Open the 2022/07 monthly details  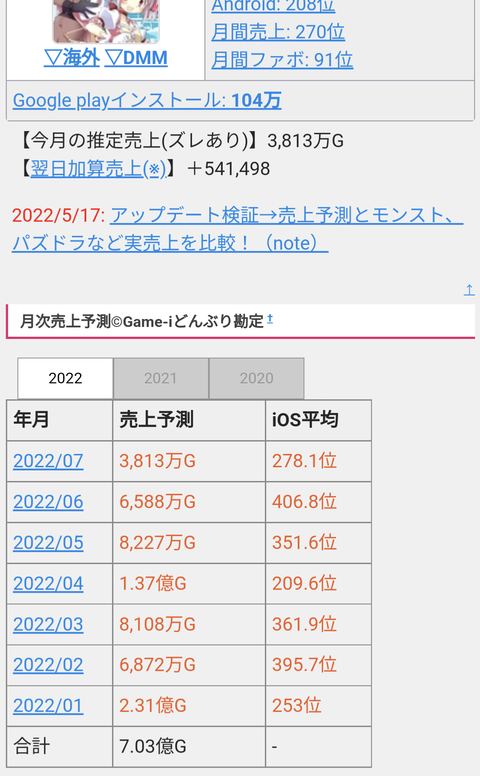click(x=48, y=461)
